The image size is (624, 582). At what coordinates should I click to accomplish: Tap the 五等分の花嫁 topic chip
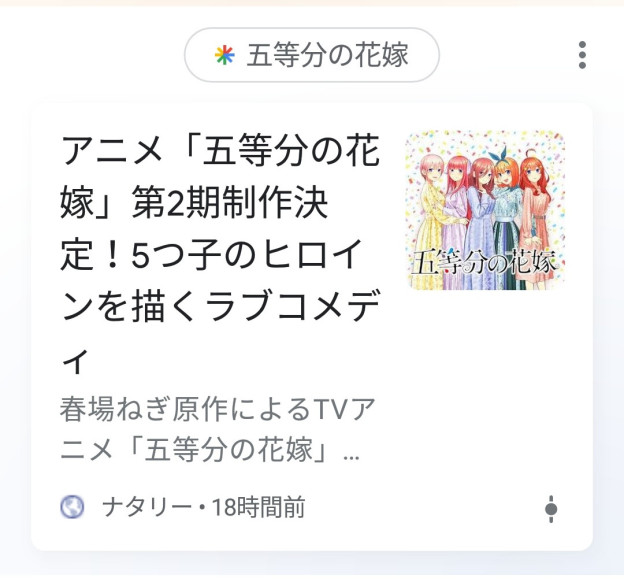(312, 55)
